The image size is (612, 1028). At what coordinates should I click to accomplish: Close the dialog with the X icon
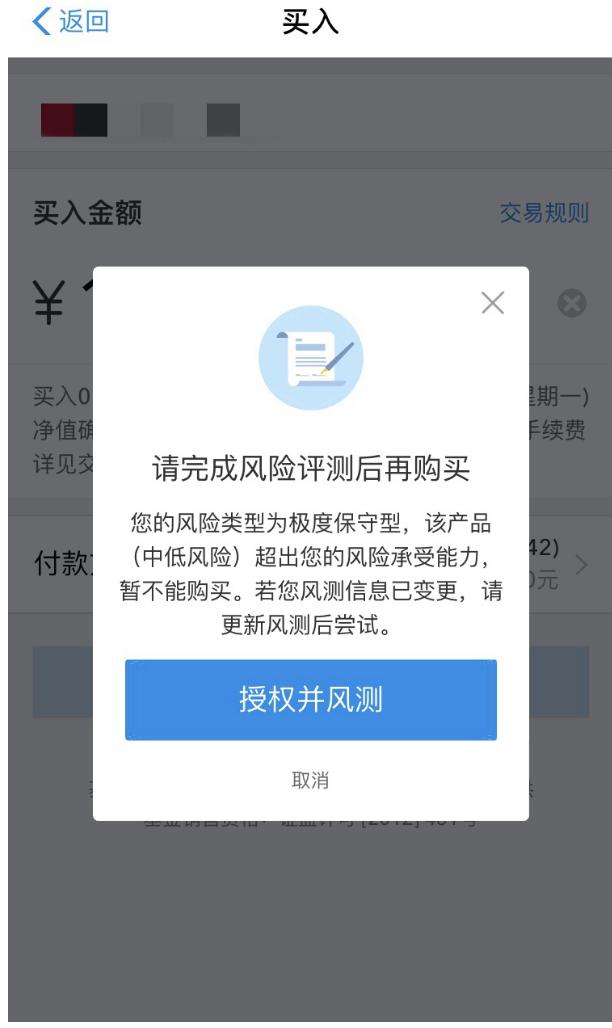[492, 304]
